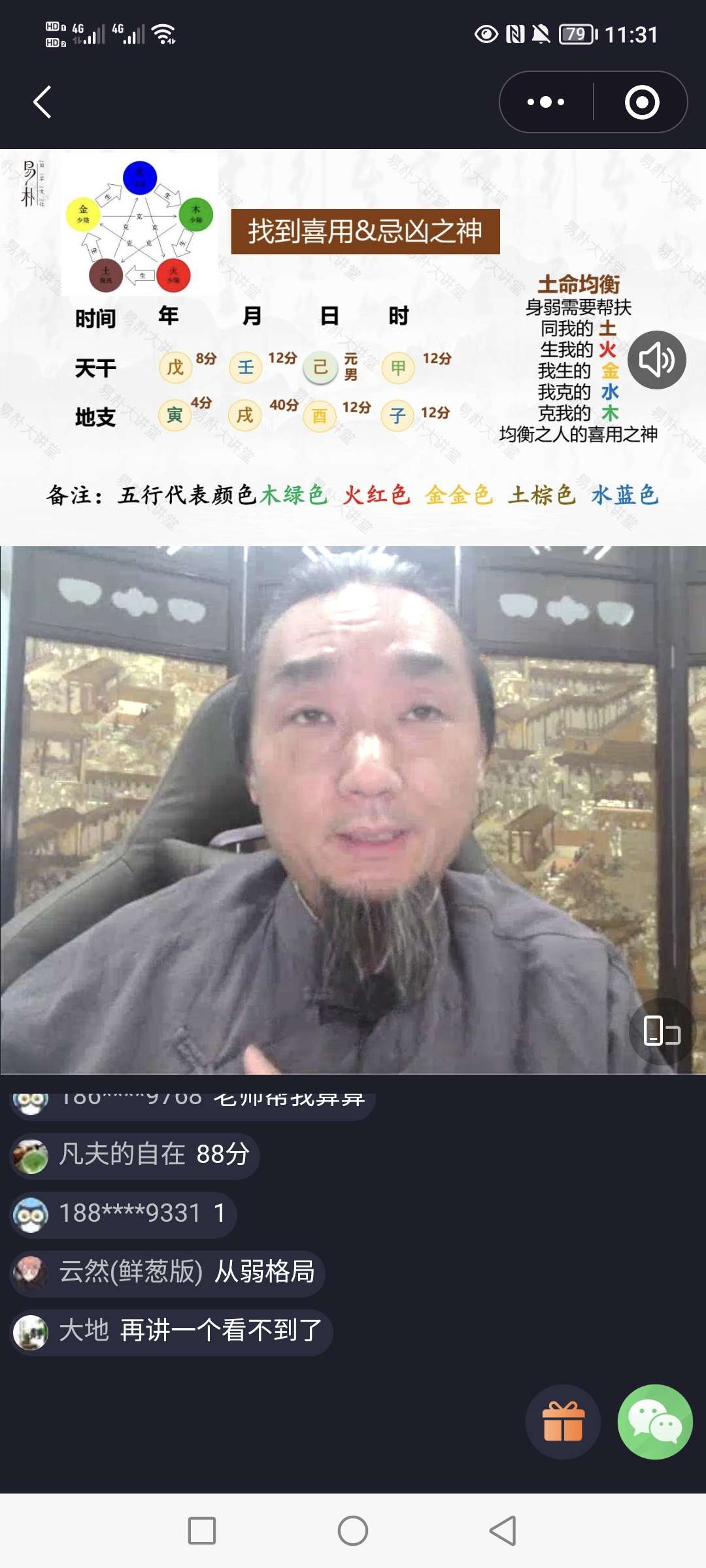
Task: Open the orange gift button
Action: tap(563, 1422)
